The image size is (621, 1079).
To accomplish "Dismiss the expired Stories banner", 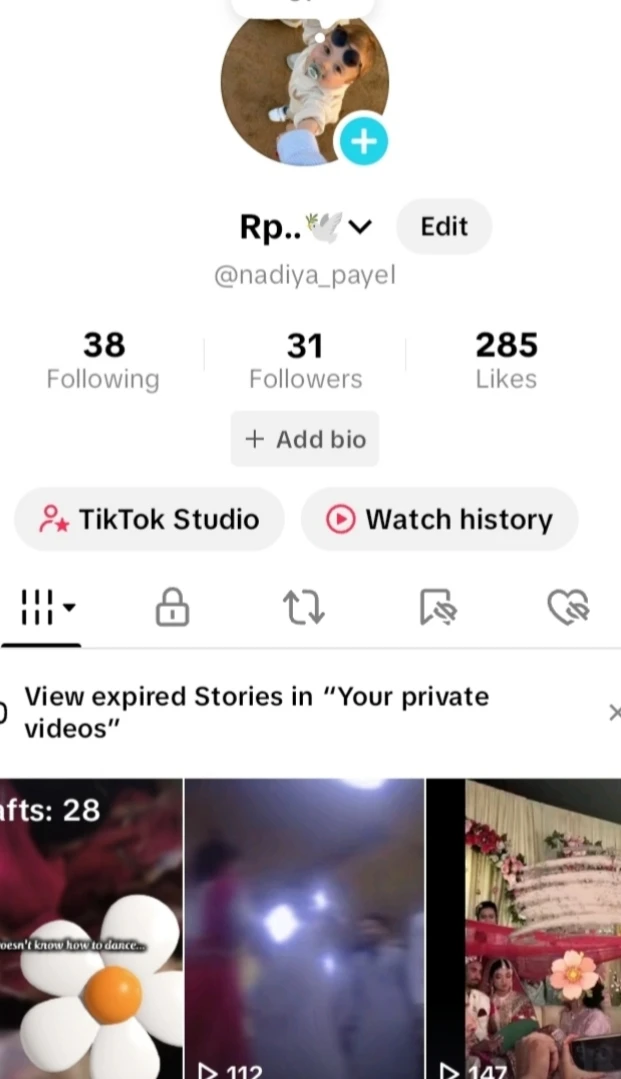I will (613, 712).
